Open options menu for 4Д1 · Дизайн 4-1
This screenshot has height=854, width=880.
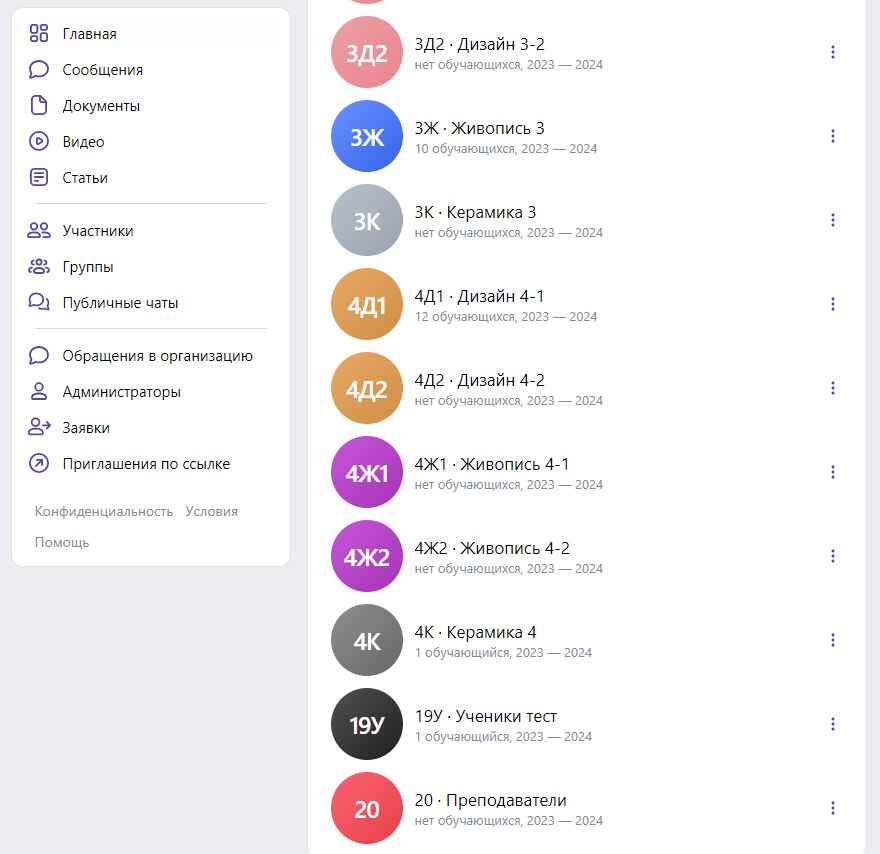tap(832, 304)
